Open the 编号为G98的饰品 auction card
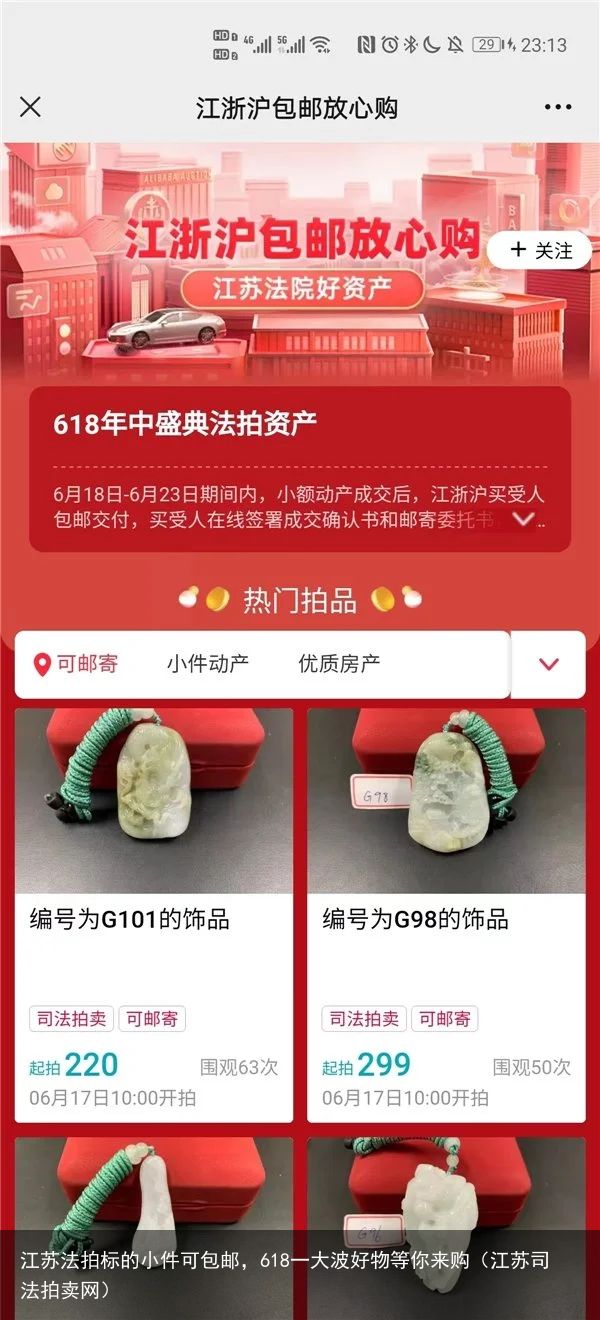Screen dimensions: 600x1320 [x=446, y=915]
